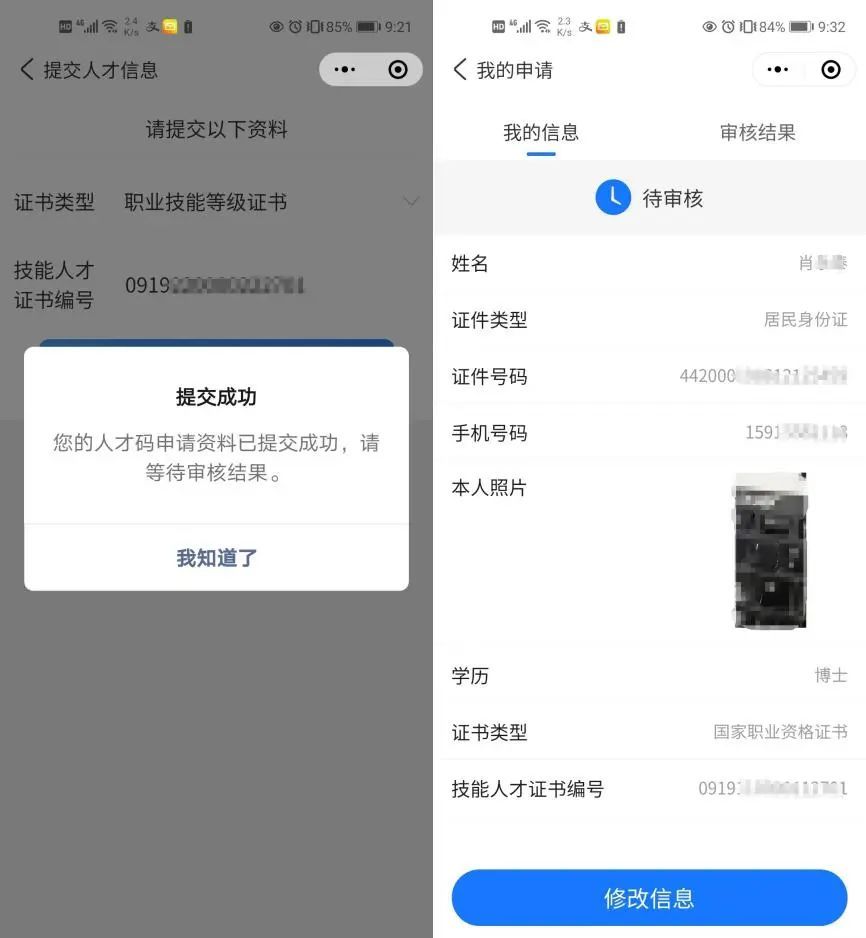866x938 pixels.
Task: Tap the 修改信息 button
Action: click(x=649, y=898)
